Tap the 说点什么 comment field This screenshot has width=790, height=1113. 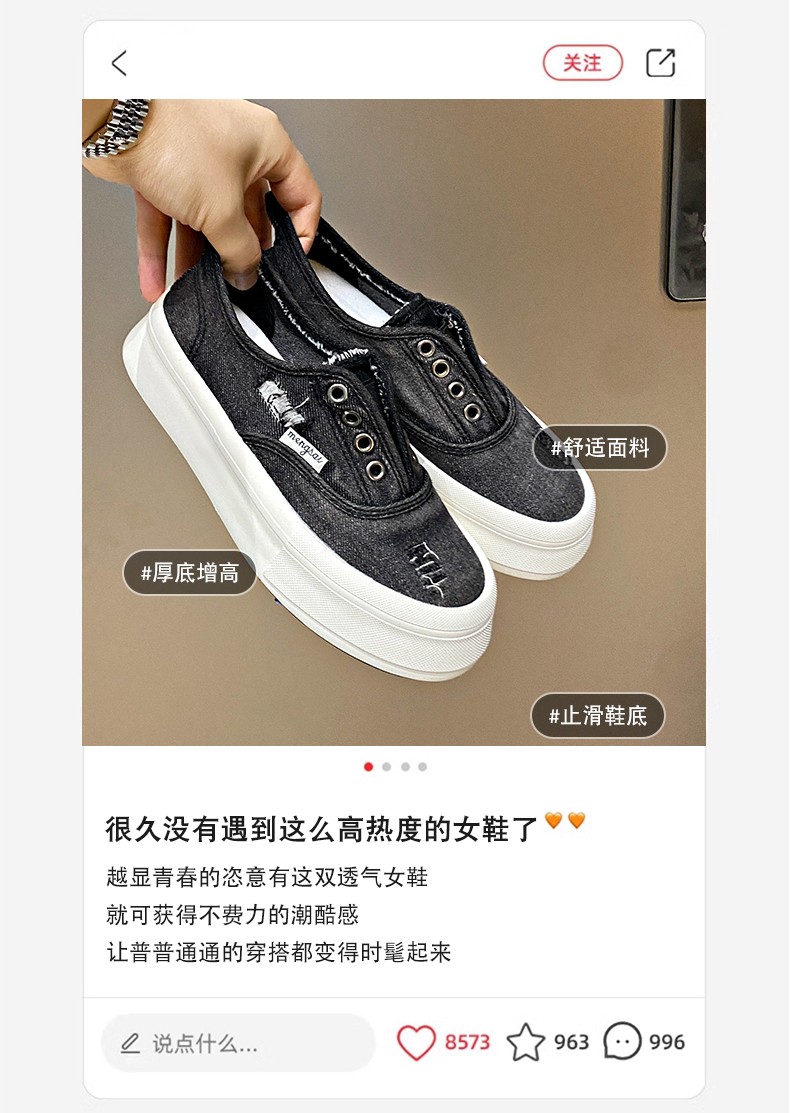238,1043
